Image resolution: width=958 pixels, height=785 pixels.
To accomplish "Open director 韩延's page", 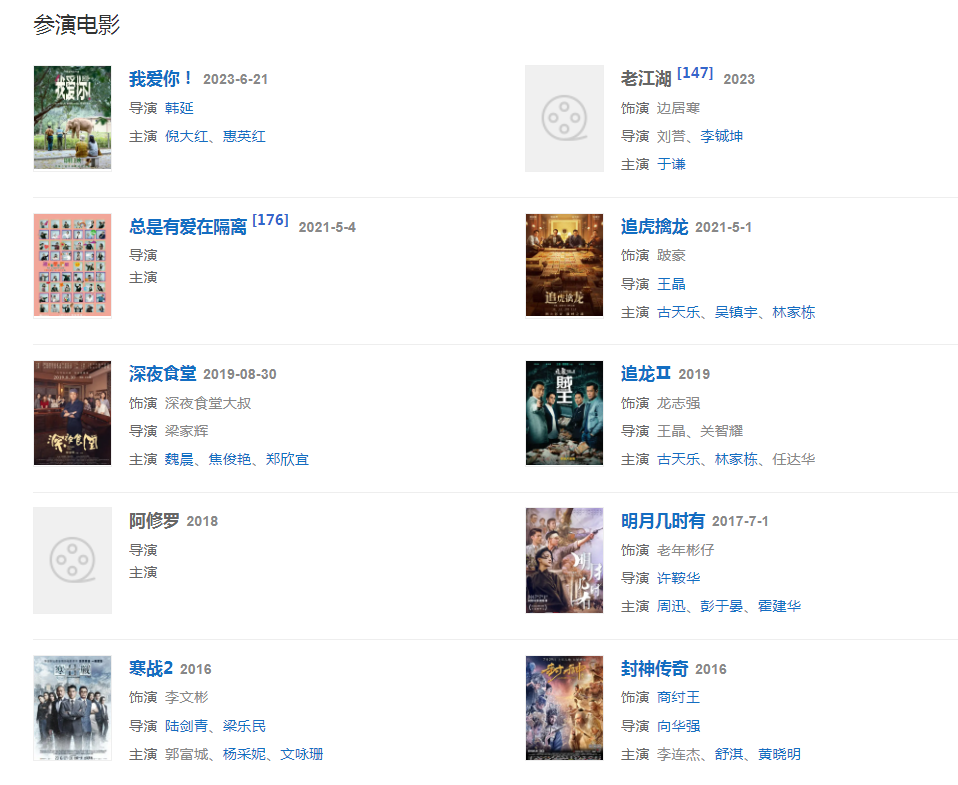I will [179, 108].
